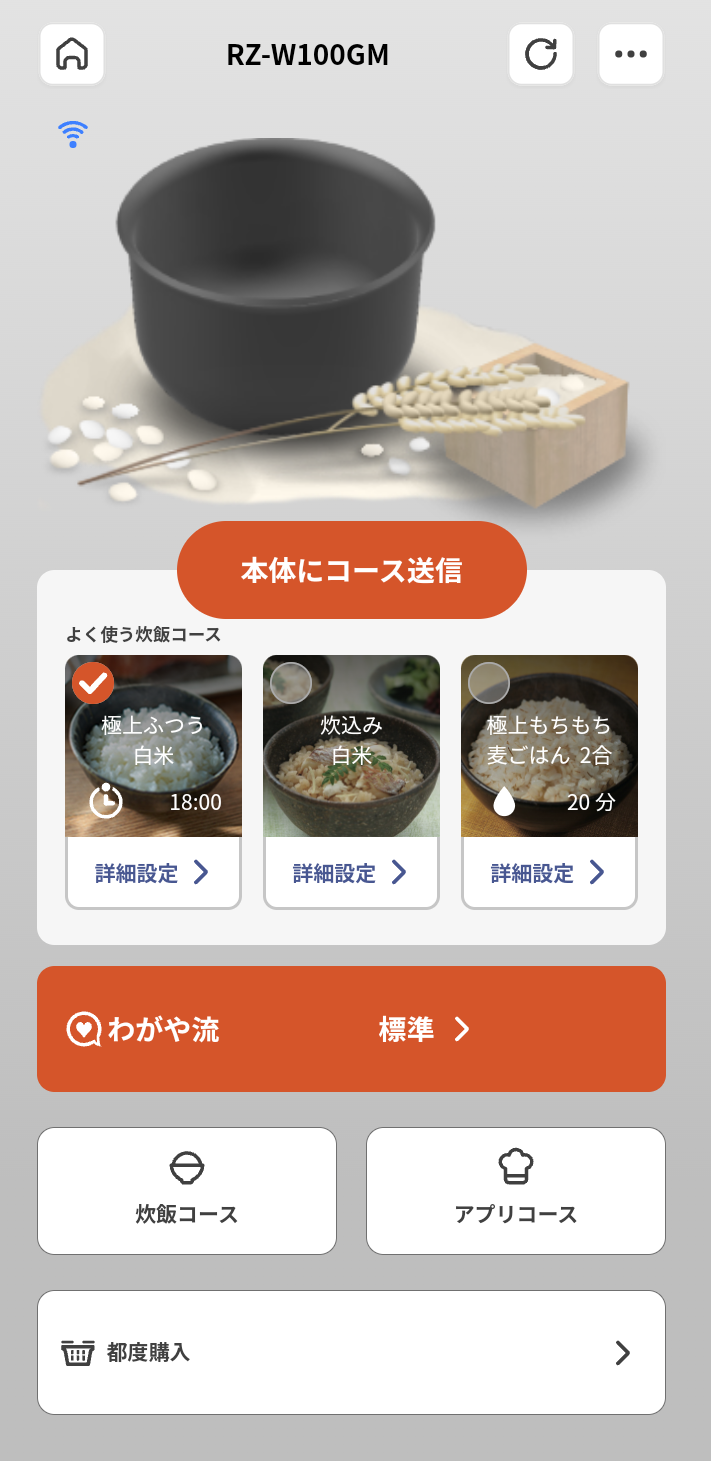Viewport: 711px width, 1461px height.
Task: Open the 都度購入 row
Action: tap(351, 1353)
